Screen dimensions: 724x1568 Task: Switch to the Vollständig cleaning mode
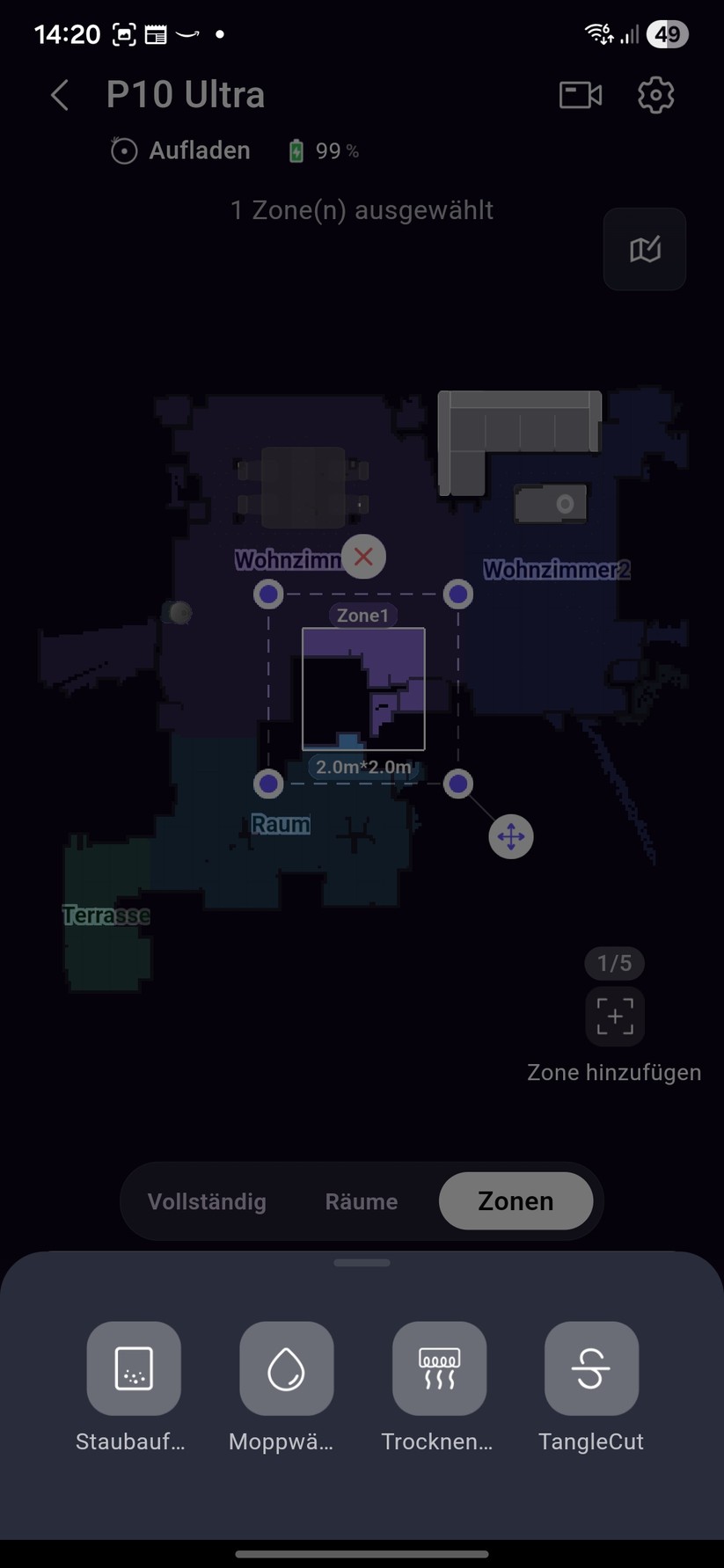point(207,1201)
